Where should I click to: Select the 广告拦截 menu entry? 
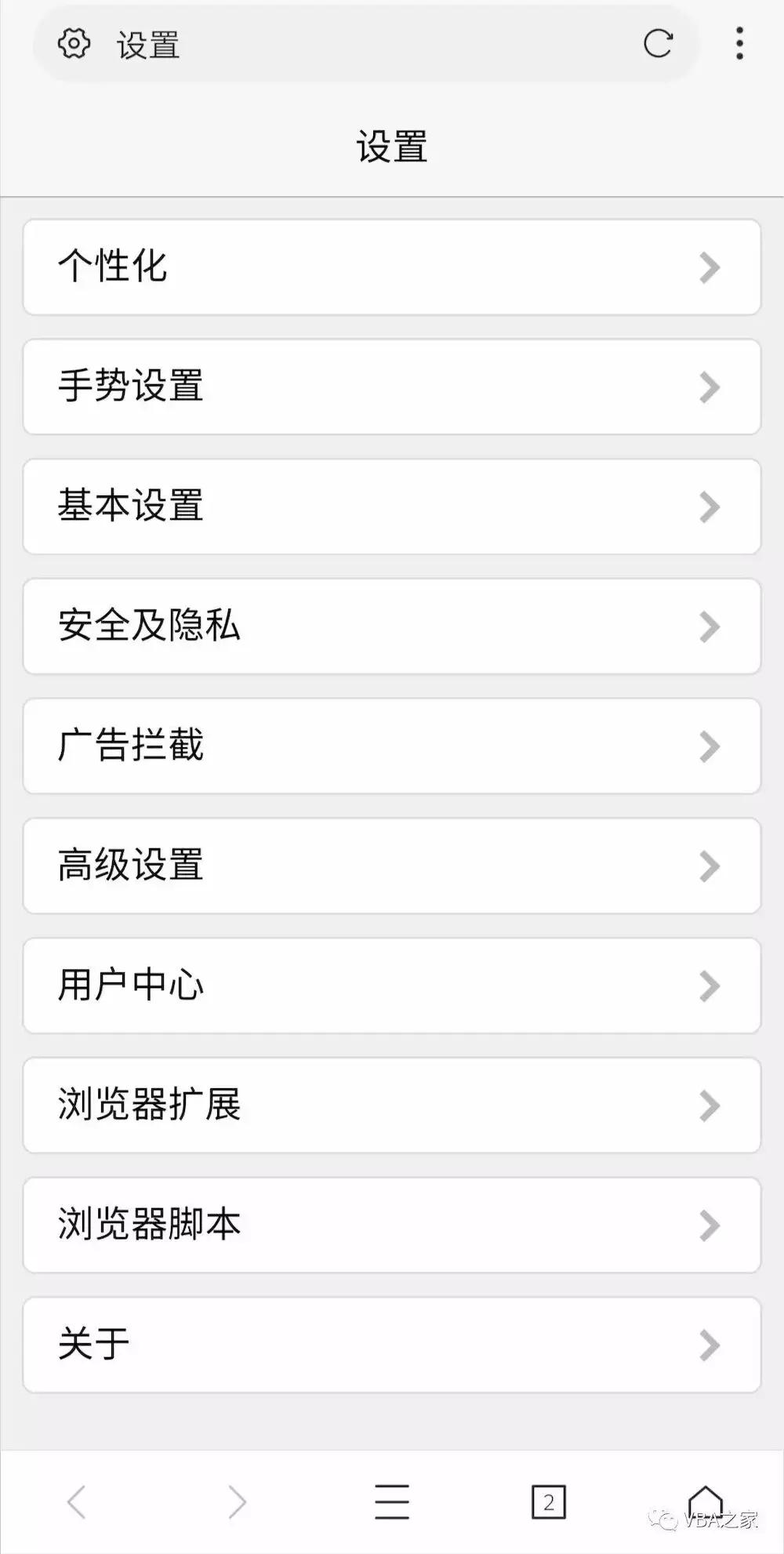tap(392, 746)
